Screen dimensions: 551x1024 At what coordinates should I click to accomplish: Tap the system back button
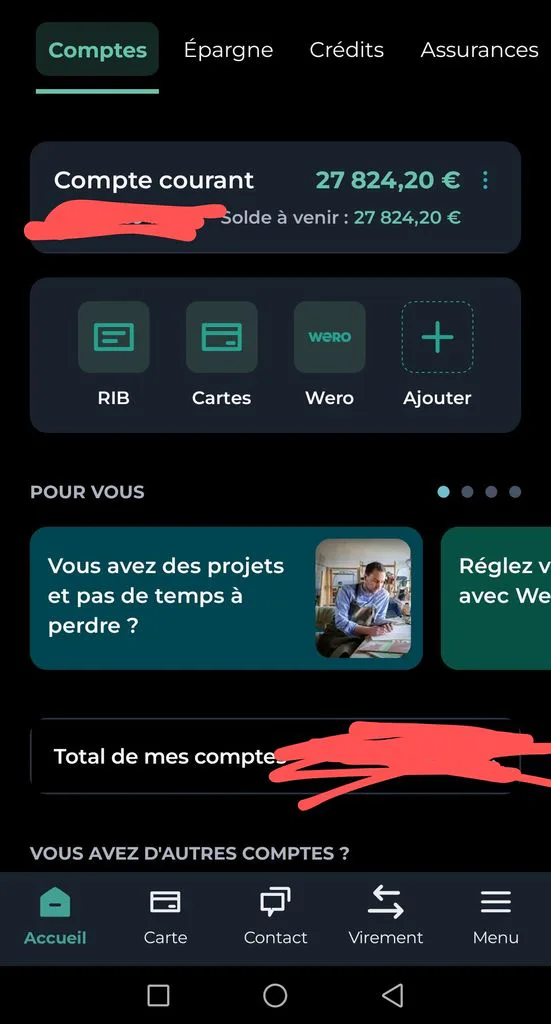click(x=392, y=995)
